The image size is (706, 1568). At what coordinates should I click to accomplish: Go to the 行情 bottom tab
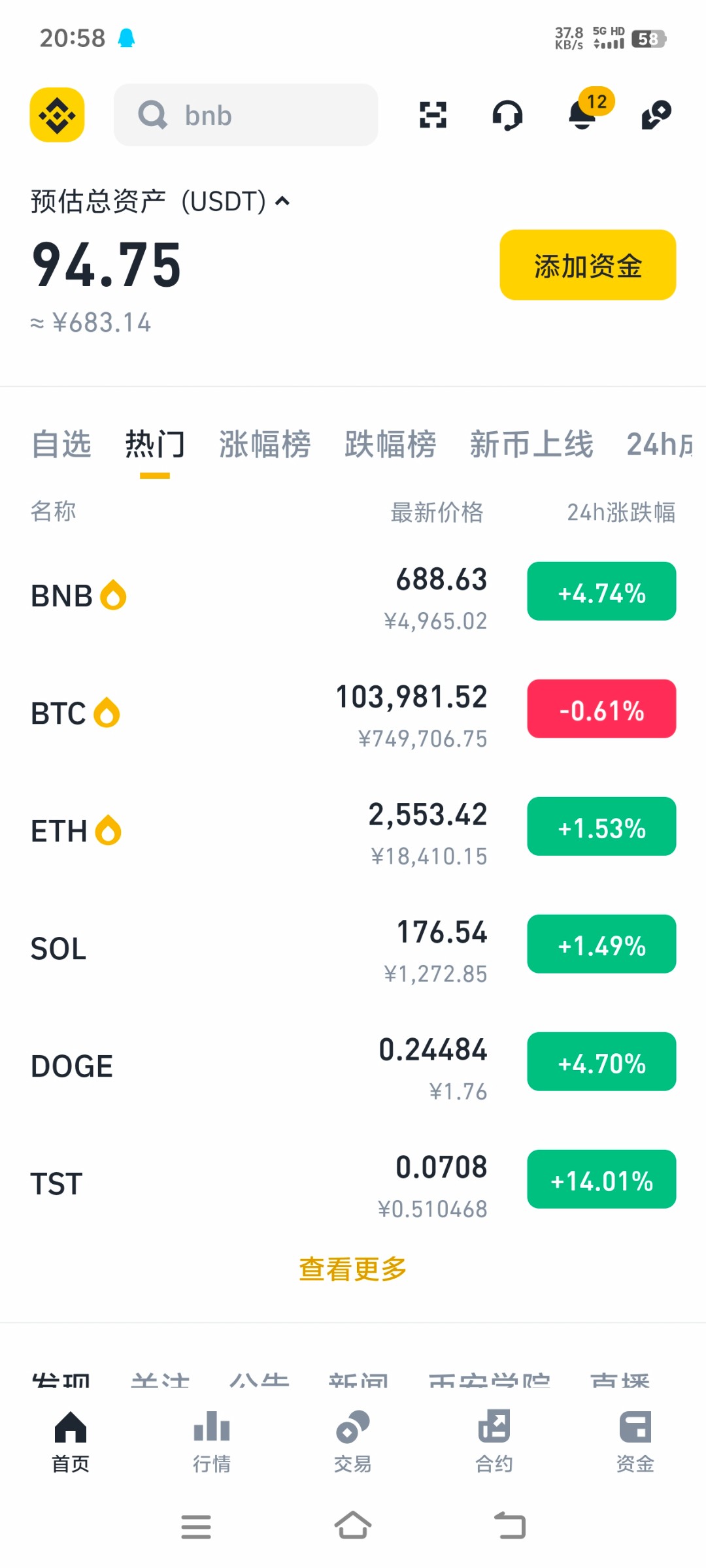212,1441
